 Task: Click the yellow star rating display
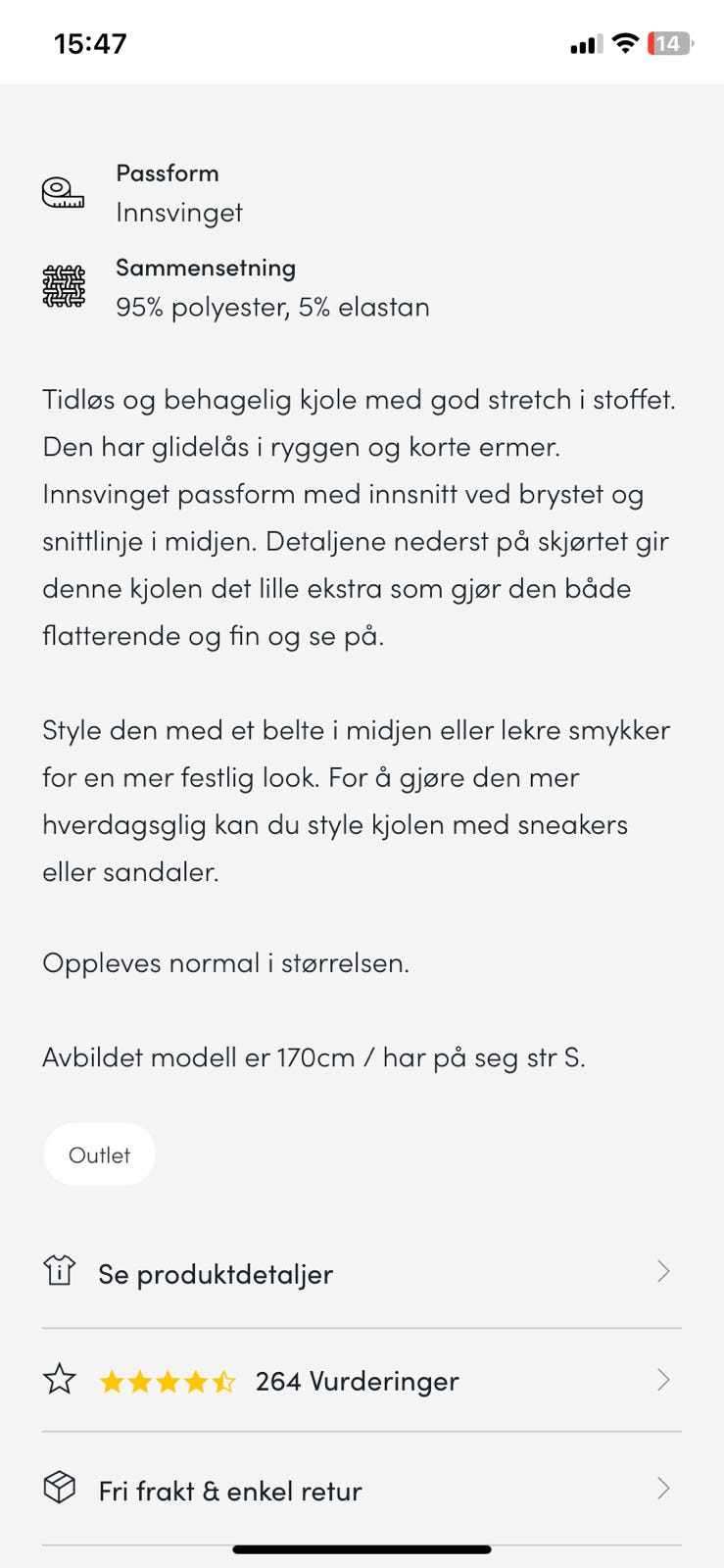[169, 1380]
